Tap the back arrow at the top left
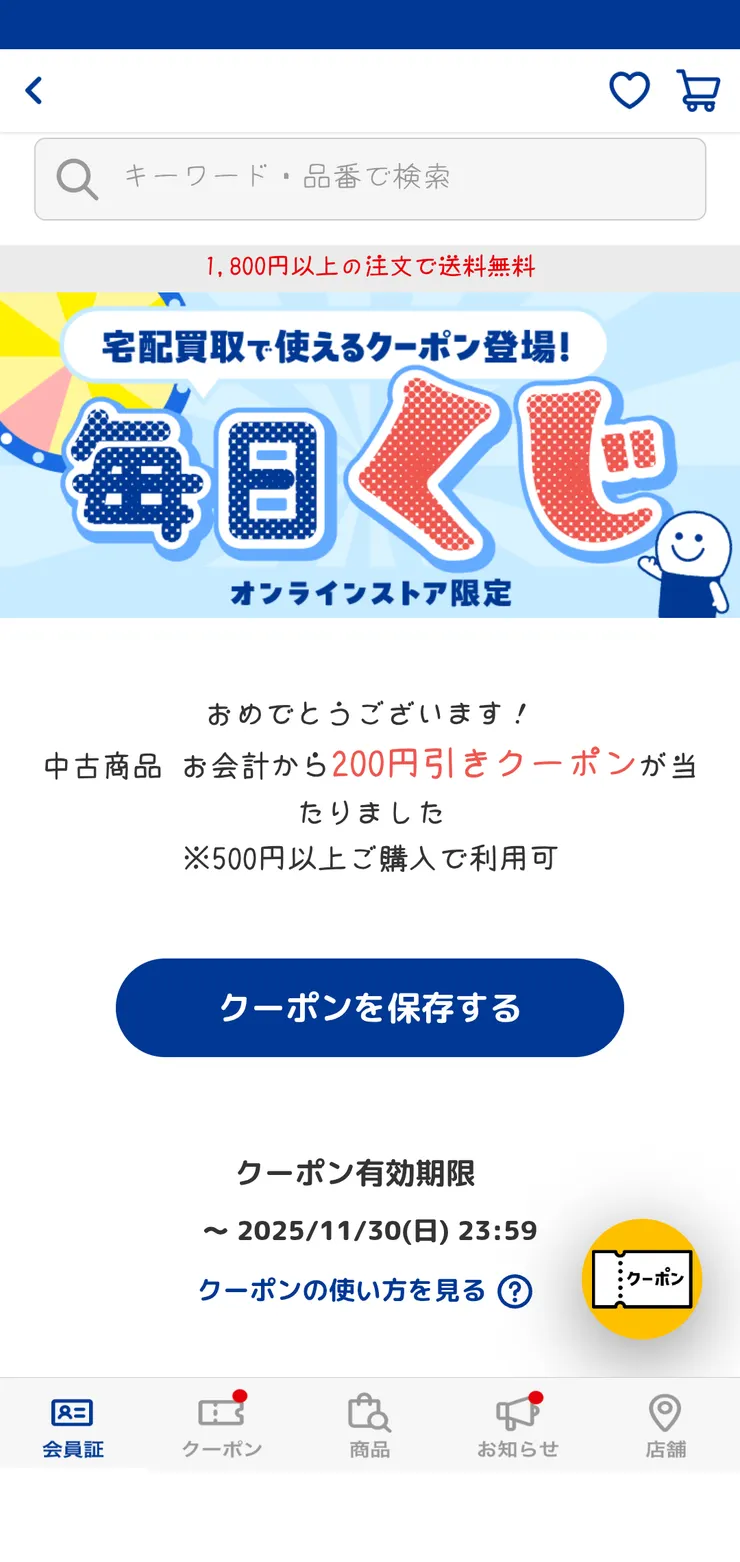Viewport: 740px width, 1562px height. pos(33,90)
